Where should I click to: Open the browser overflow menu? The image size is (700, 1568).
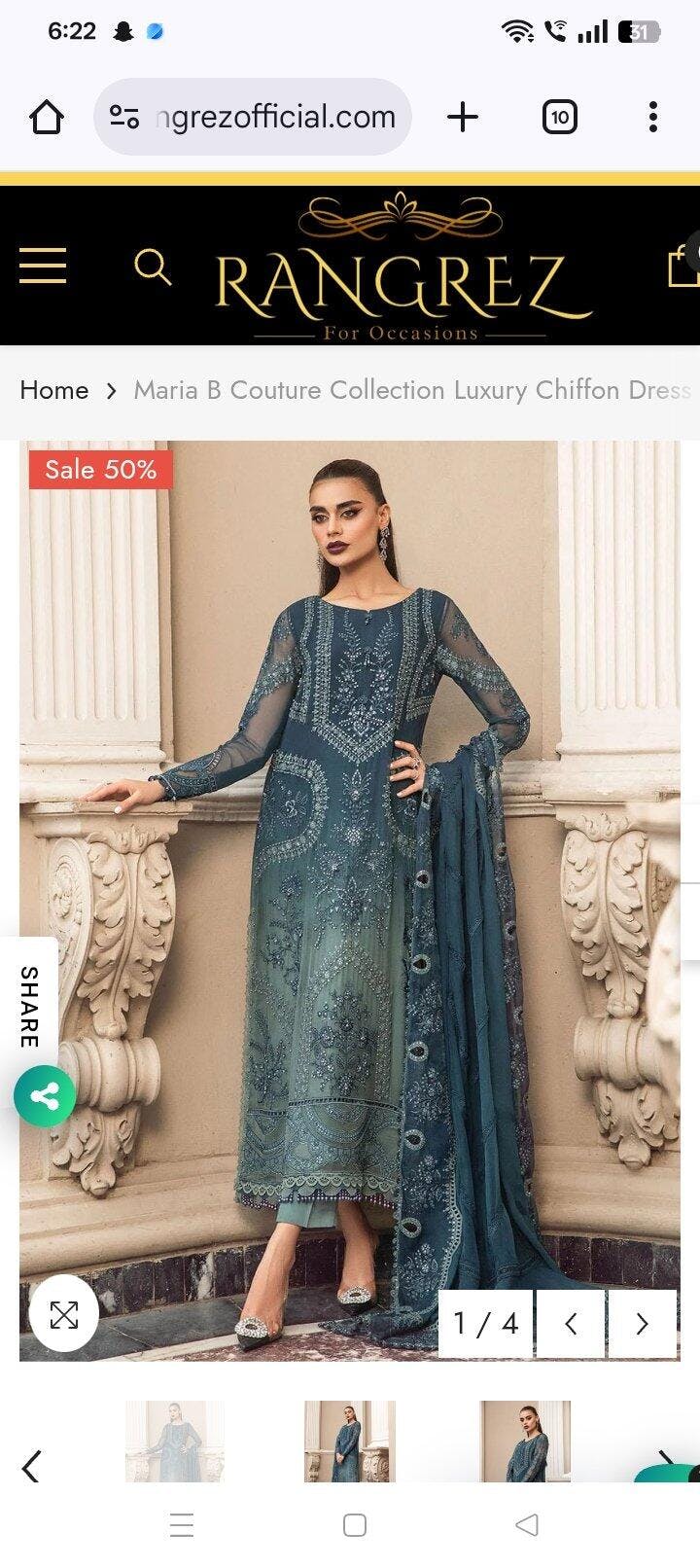click(x=652, y=118)
